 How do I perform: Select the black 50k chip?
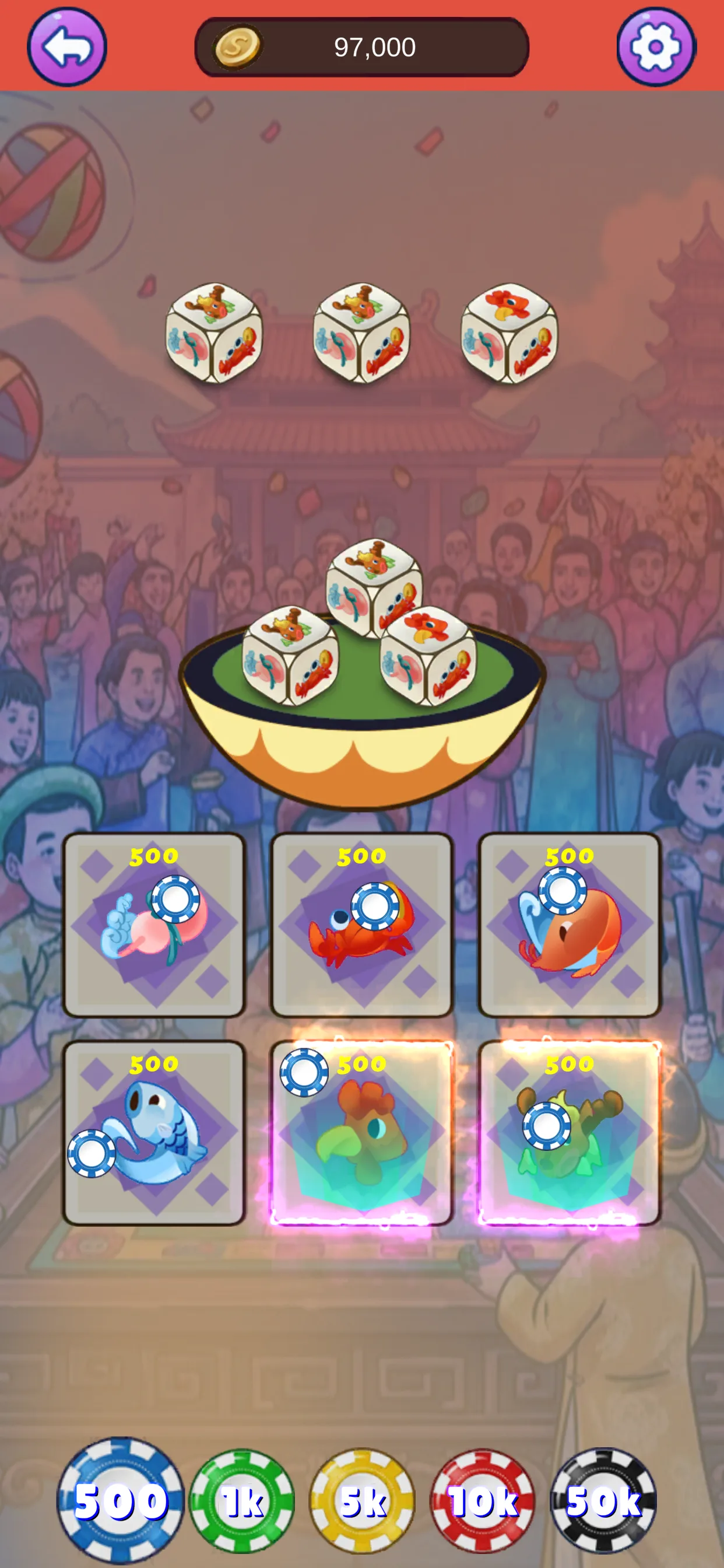(603, 1501)
